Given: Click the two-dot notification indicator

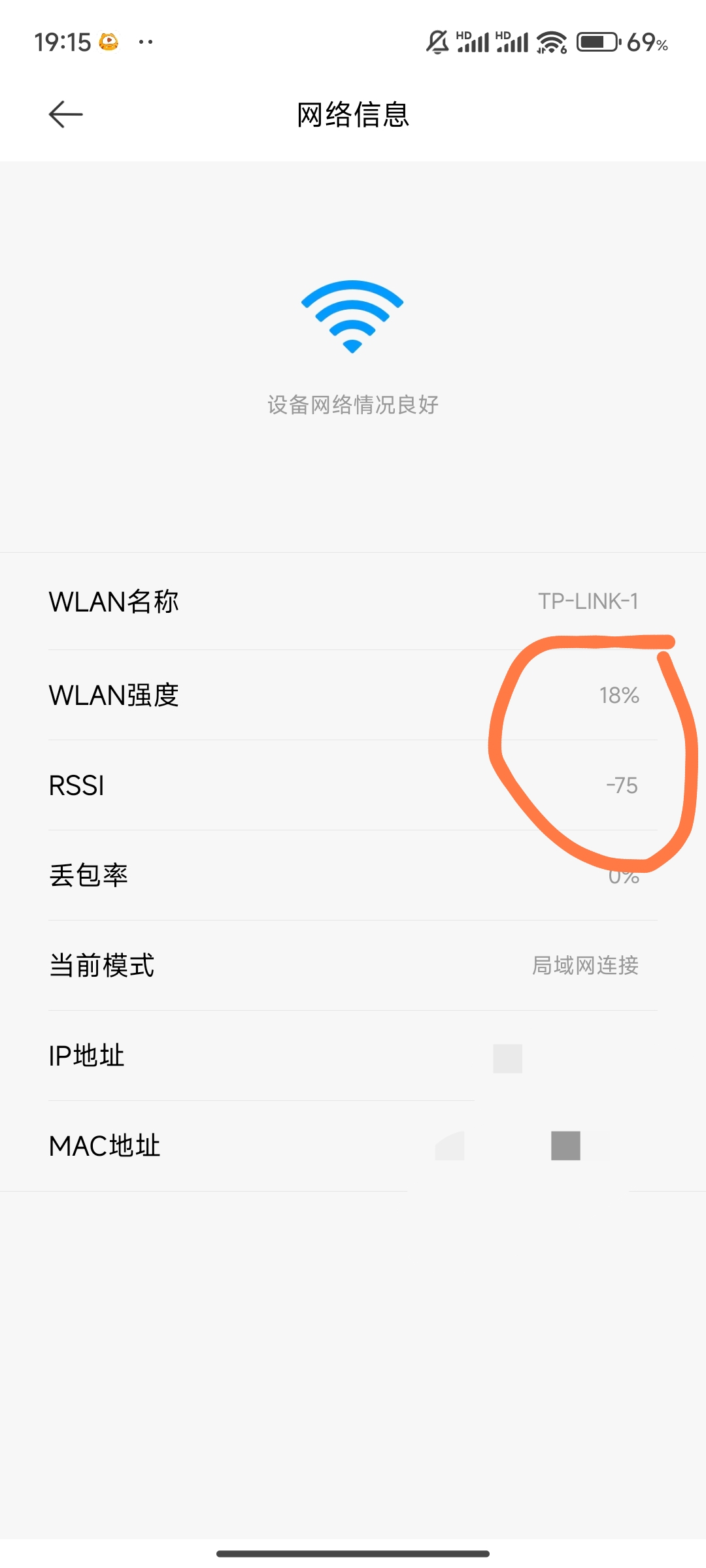Looking at the screenshot, I should coord(145,42).
